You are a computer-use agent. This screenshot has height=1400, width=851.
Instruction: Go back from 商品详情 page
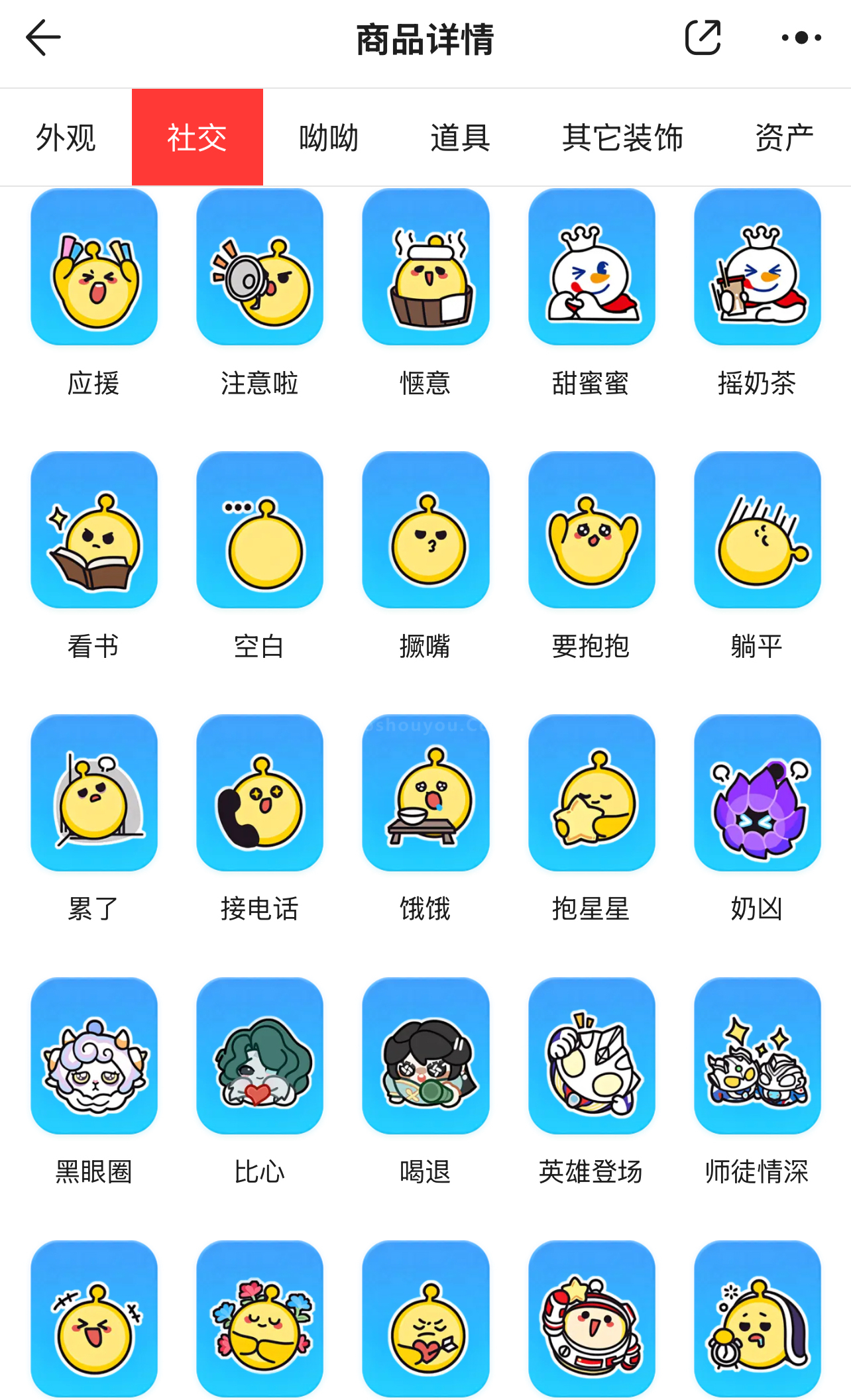43,38
